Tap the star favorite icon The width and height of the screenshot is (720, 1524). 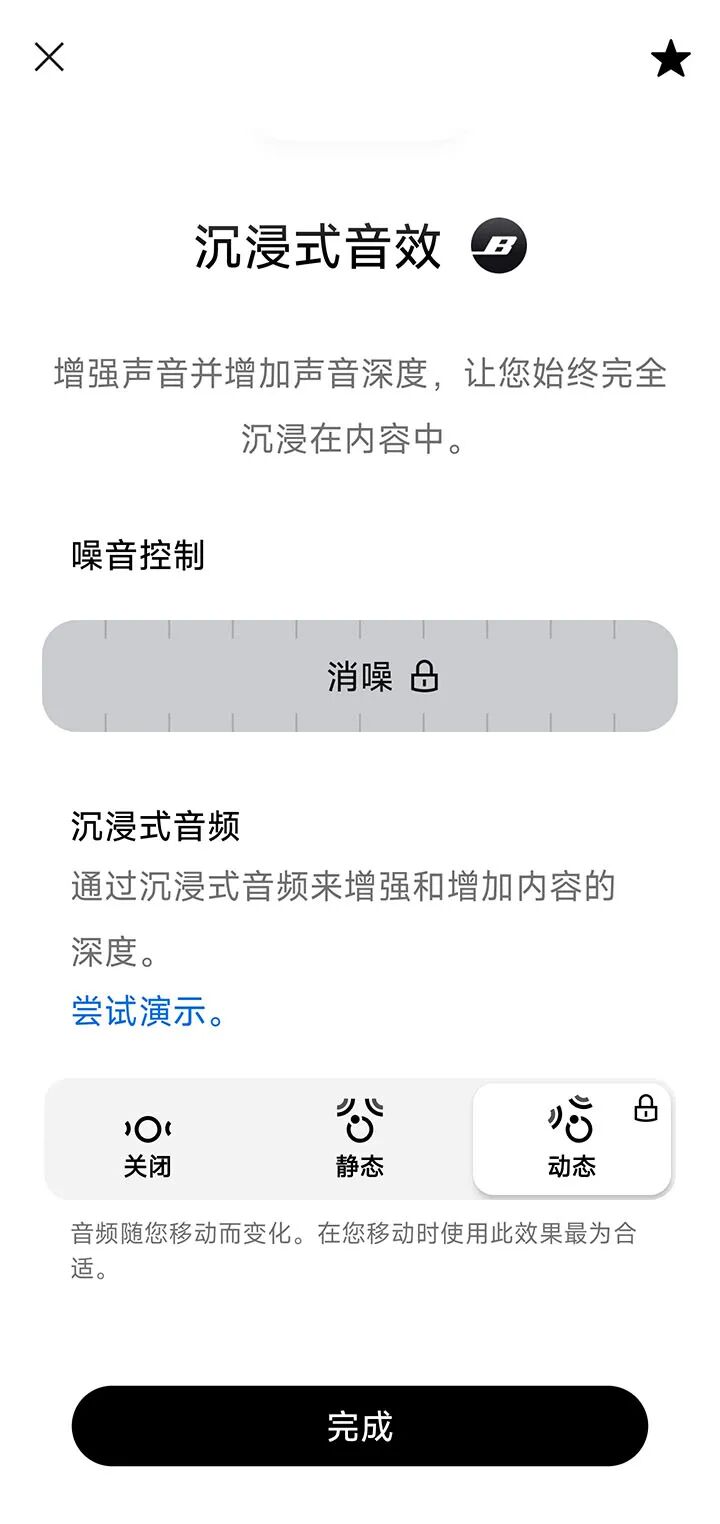click(x=670, y=59)
